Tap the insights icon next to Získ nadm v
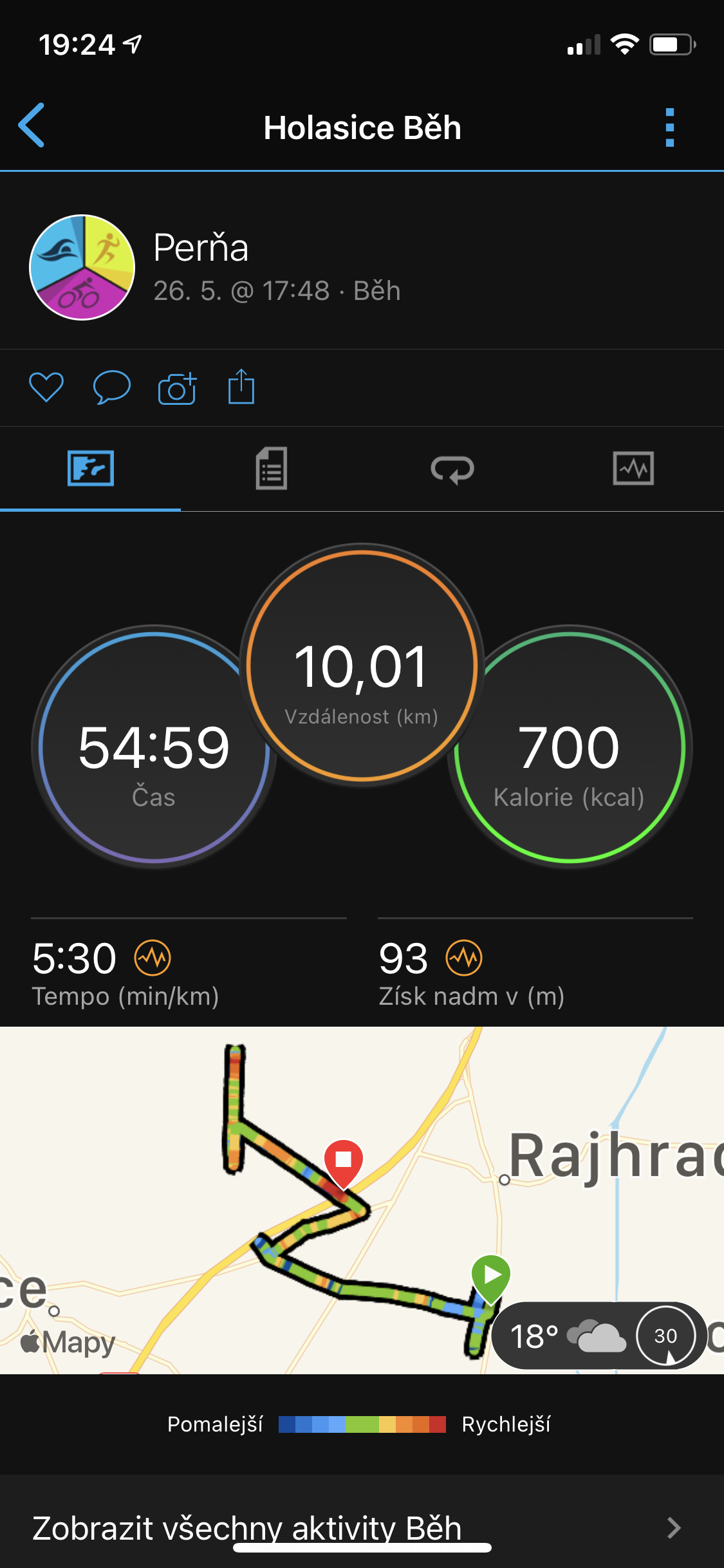This screenshot has width=724, height=1568. (464, 958)
